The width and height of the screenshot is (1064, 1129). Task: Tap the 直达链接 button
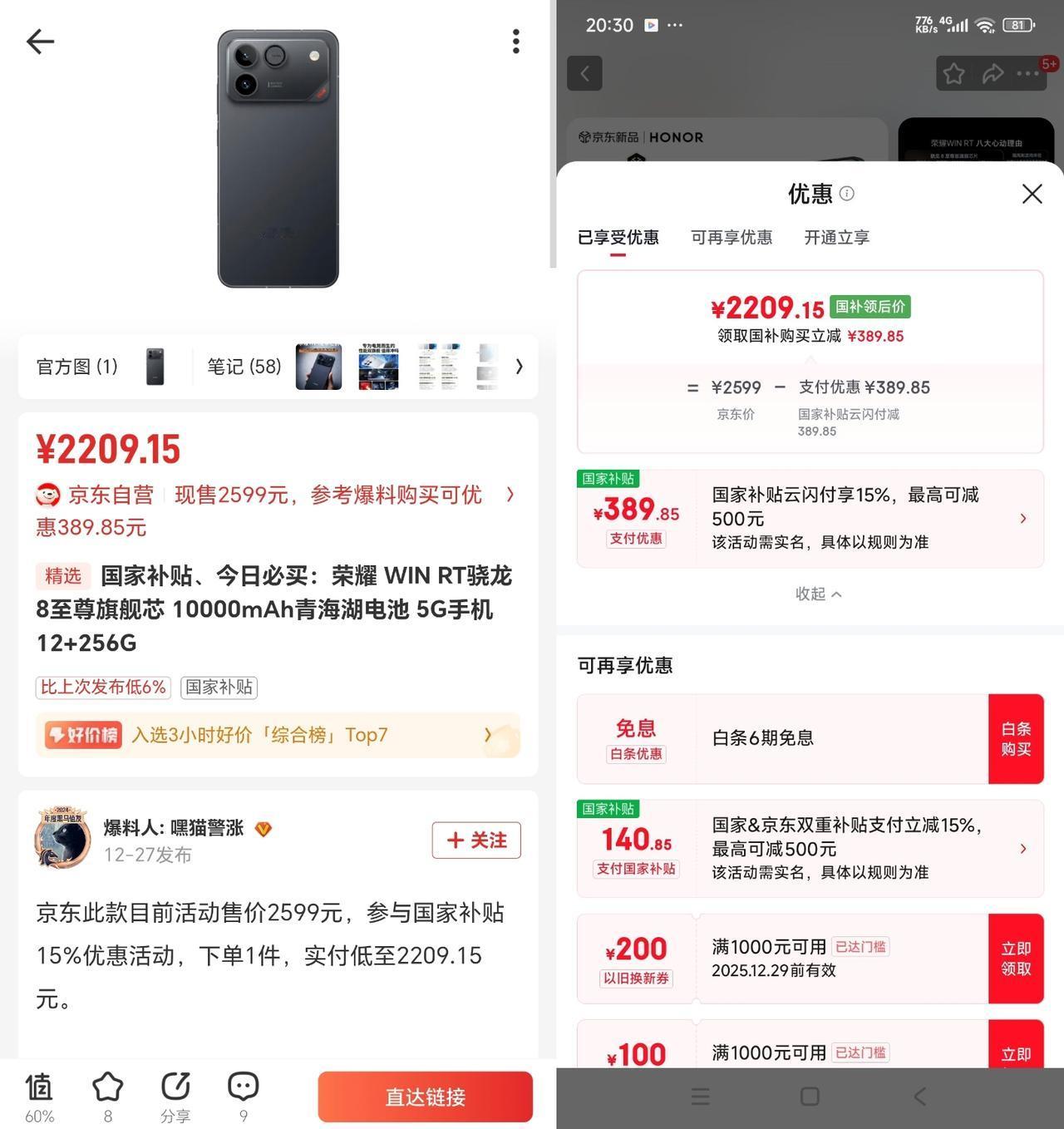pos(425,1097)
